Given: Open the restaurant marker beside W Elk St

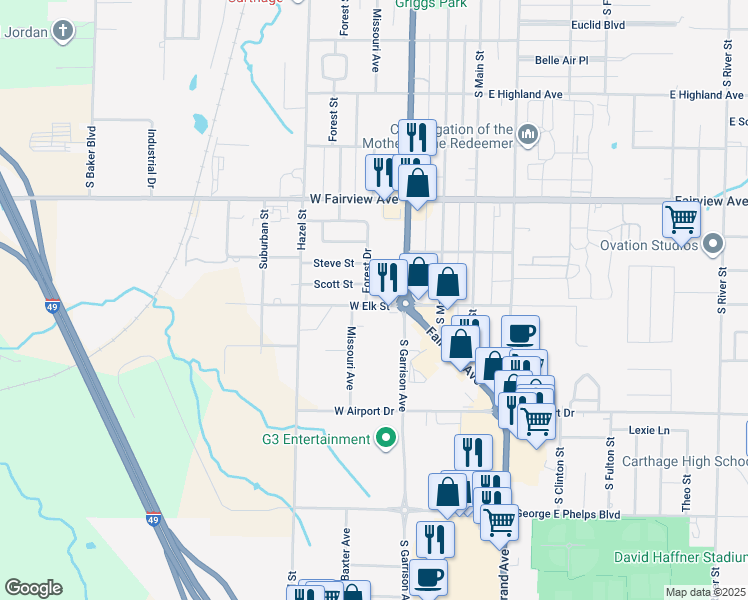Looking at the screenshot, I should 388,278.
